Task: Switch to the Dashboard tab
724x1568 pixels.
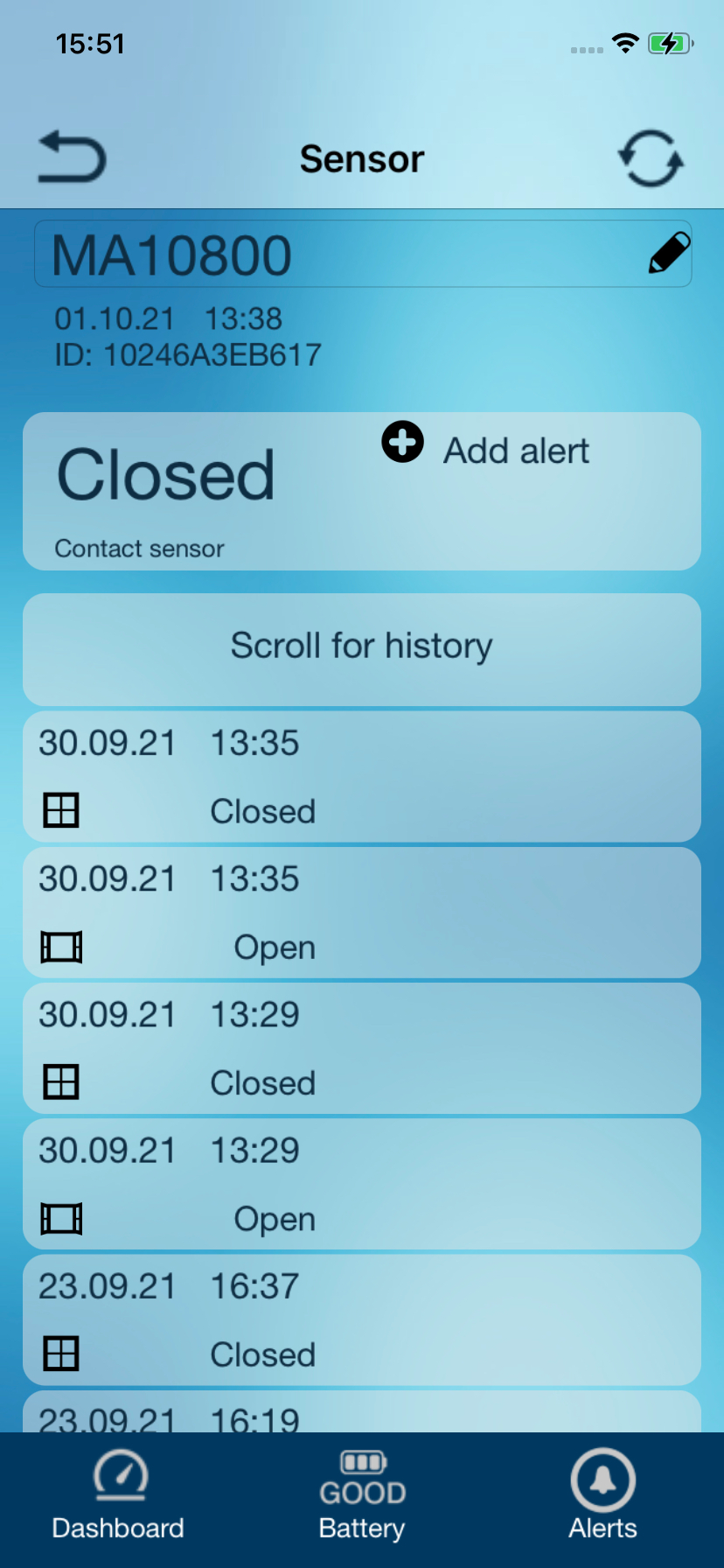Action: 119,1496
